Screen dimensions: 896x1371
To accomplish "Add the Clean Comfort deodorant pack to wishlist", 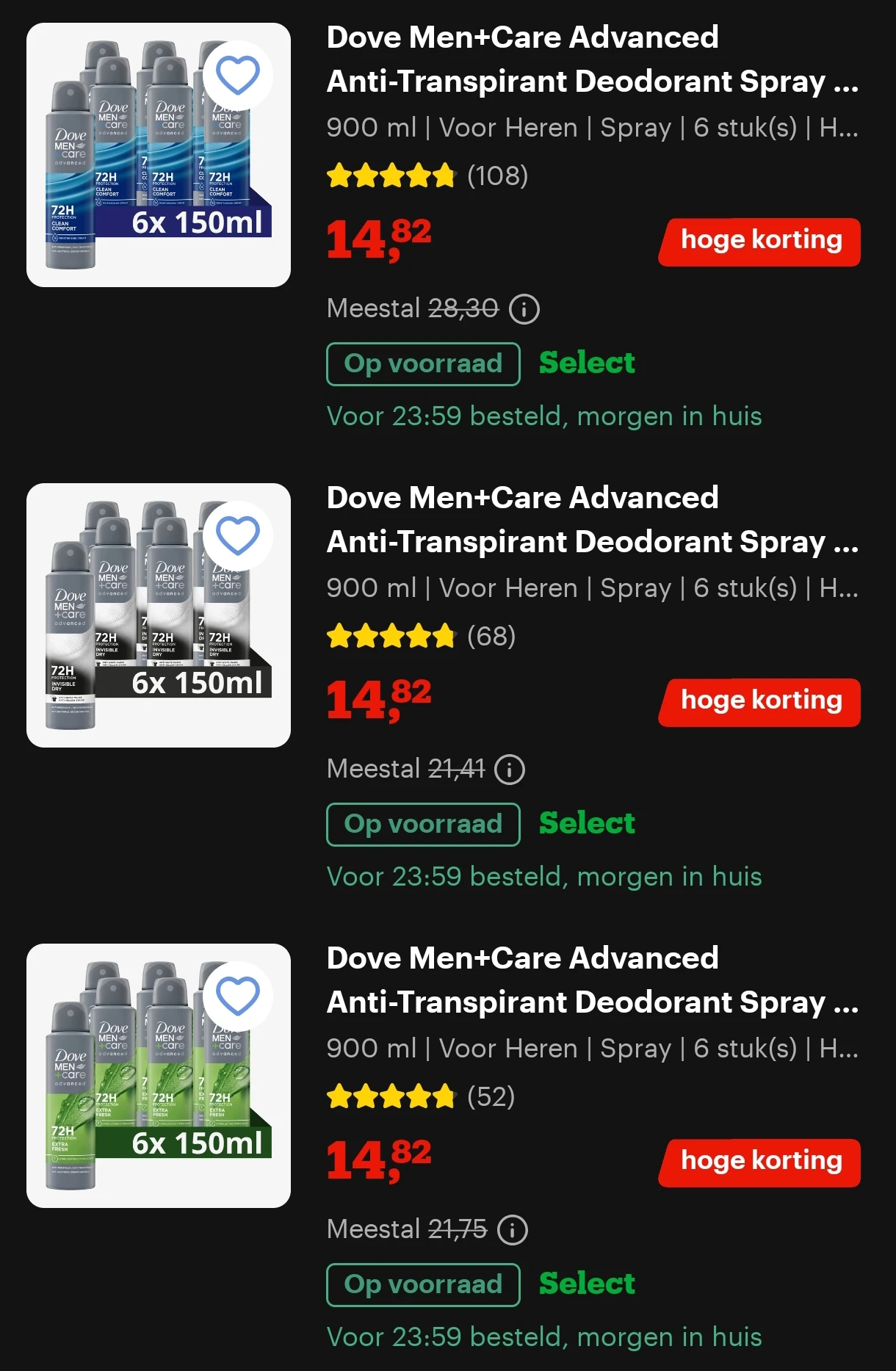I will pos(238,76).
